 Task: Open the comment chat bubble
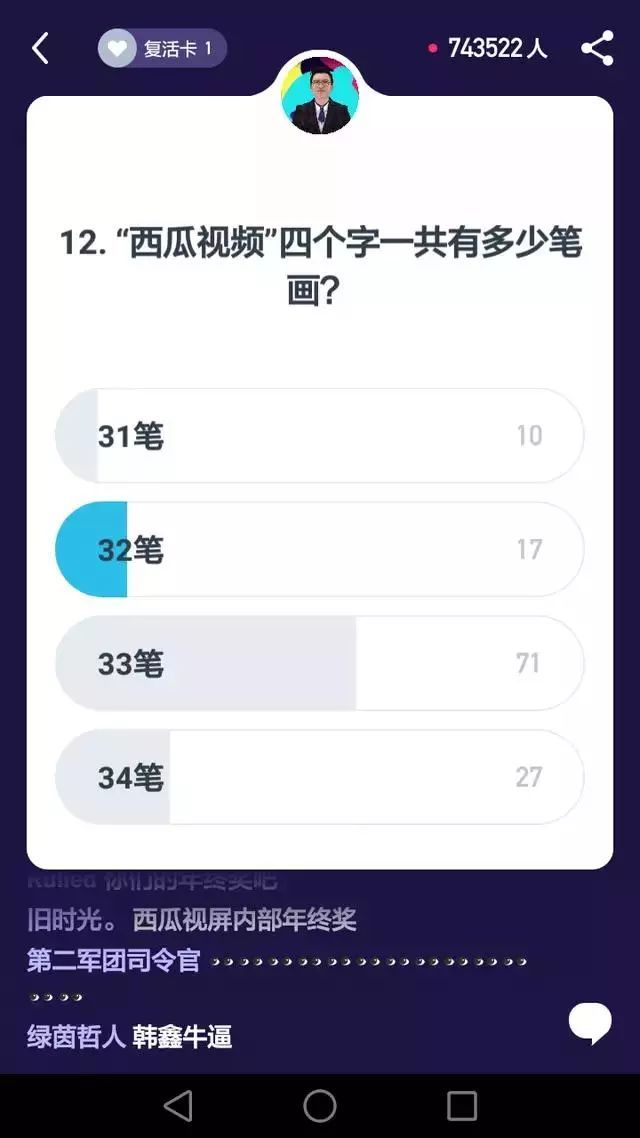point(590,1023)
